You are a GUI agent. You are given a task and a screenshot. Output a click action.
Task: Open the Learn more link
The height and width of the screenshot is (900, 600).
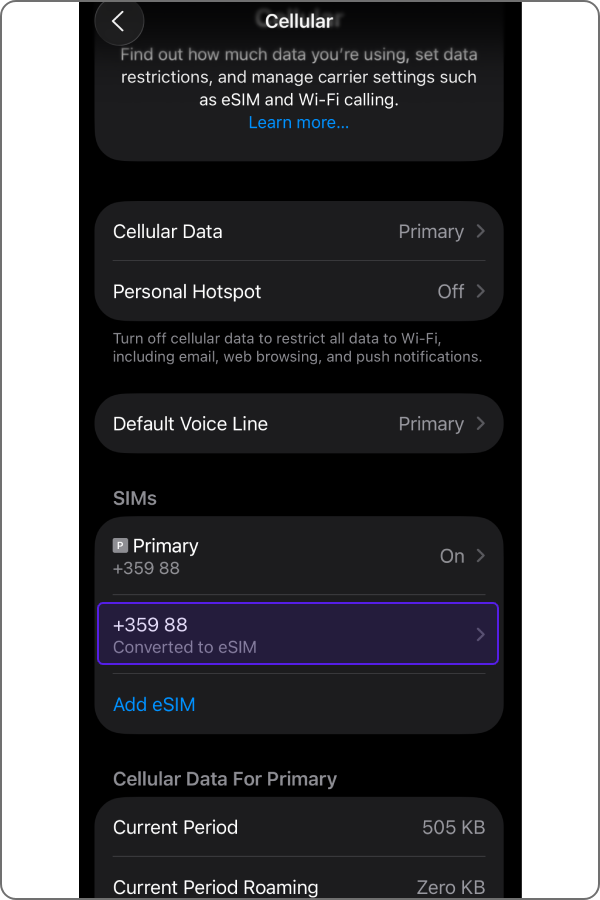[x=298, y=123]
